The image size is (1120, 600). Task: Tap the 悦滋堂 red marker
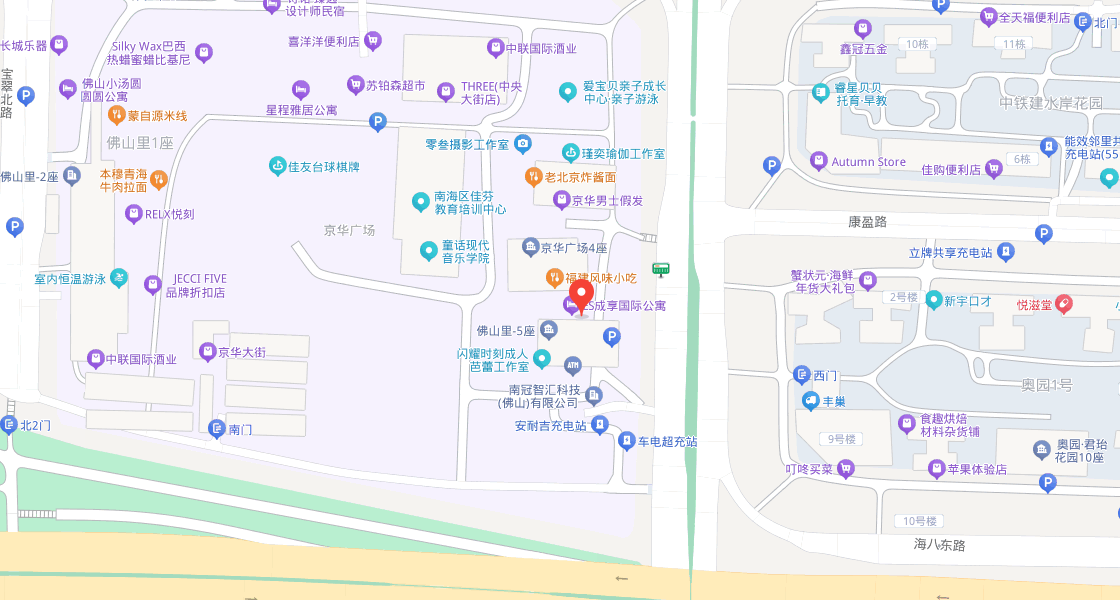tap(1064, 301)
